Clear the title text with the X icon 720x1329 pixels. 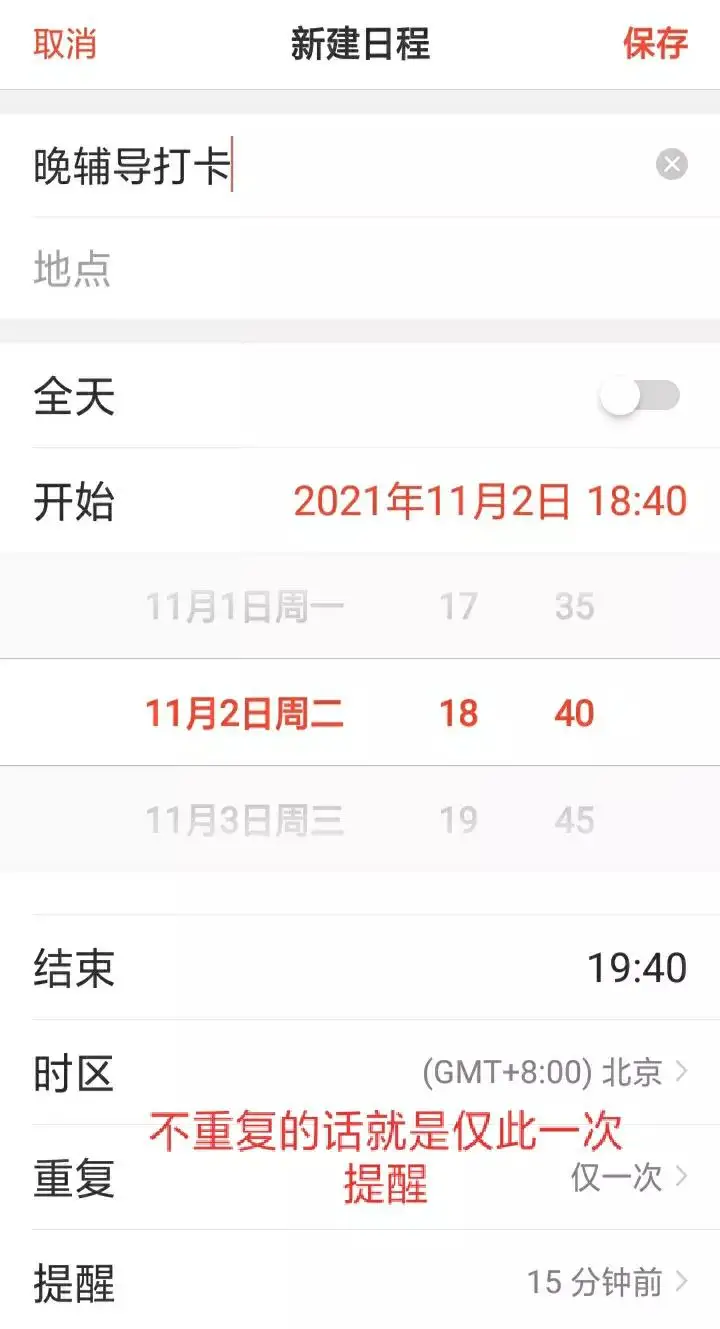point(672,164)
